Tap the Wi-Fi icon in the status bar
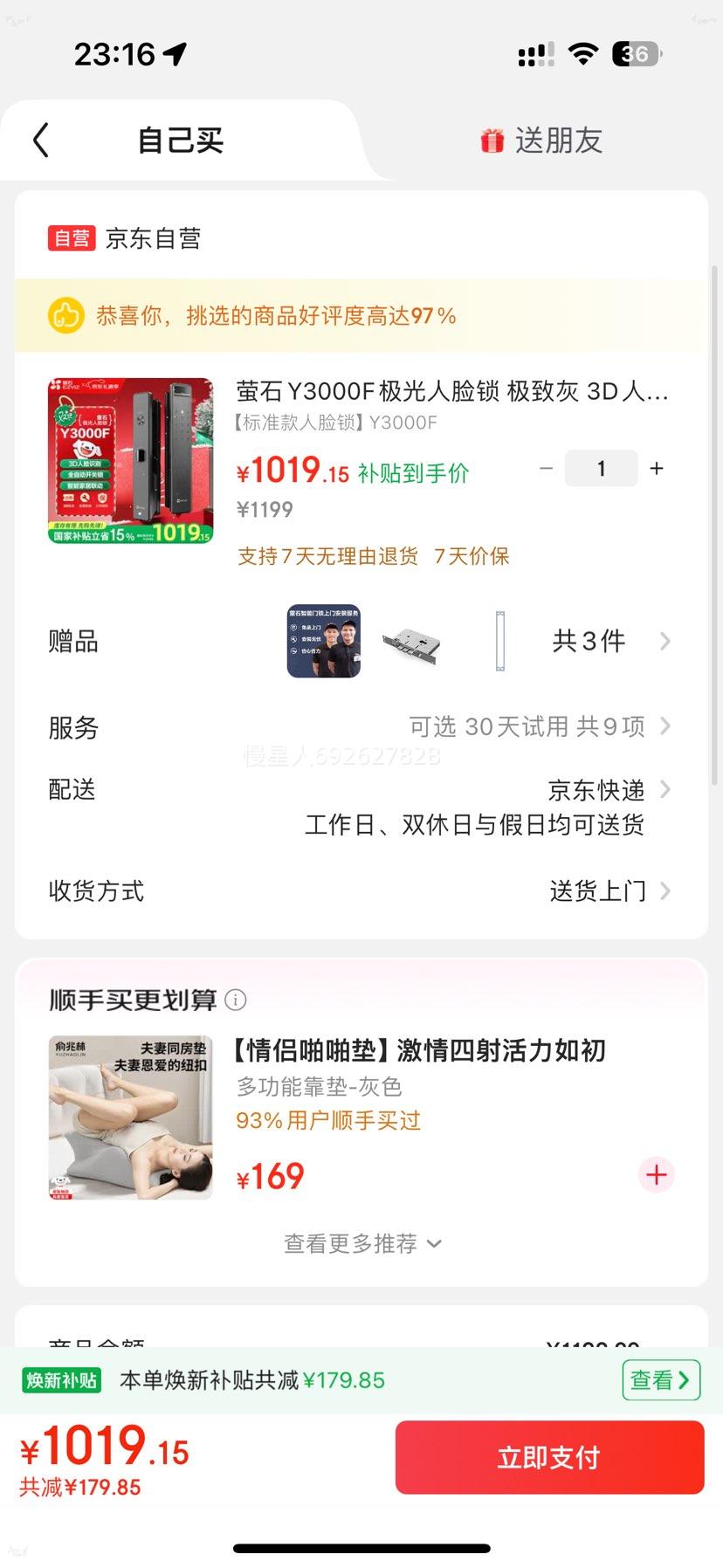 (581, 55)
